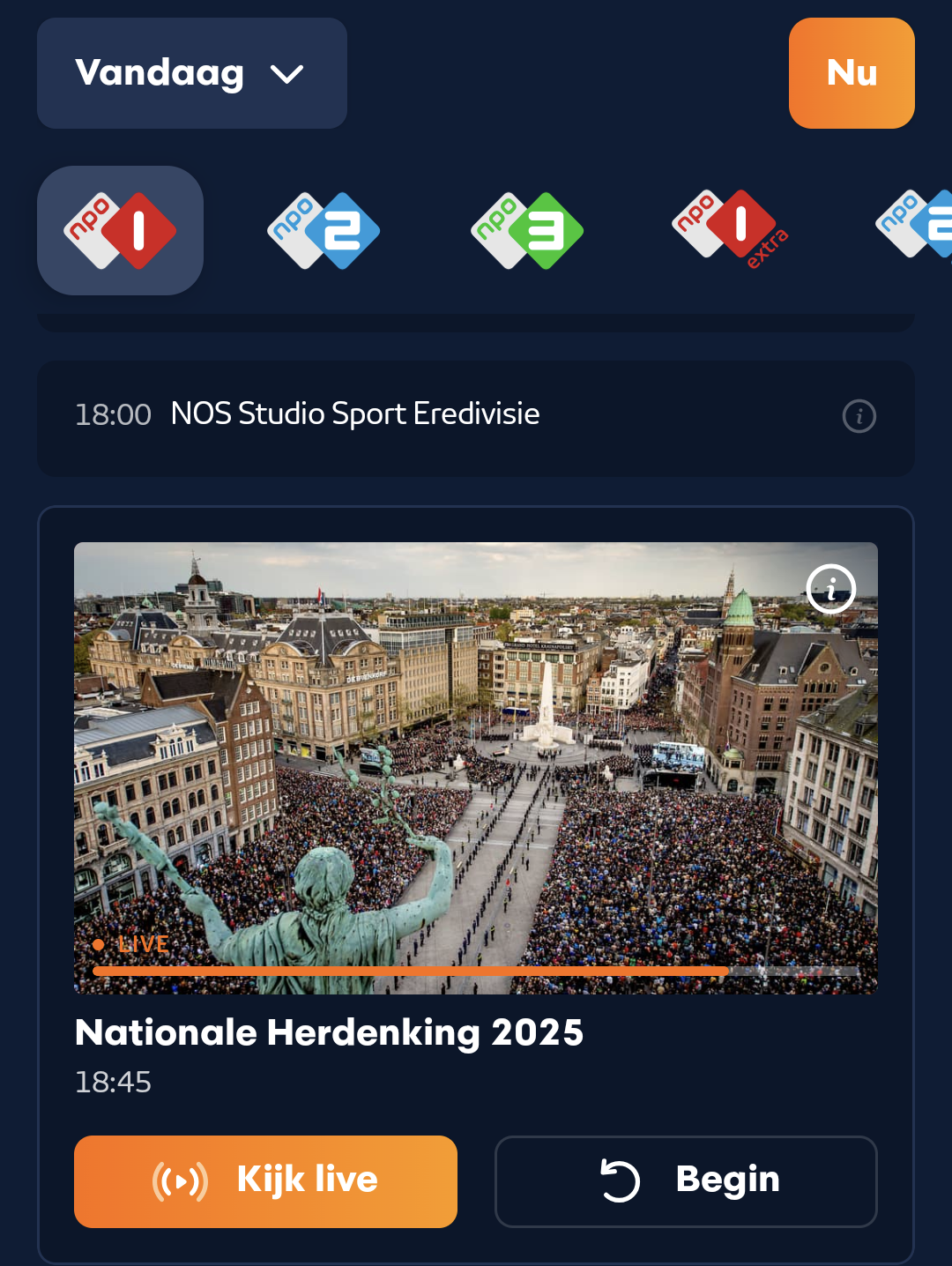Image resolution: width=952 pixels, height=1266 pixels.
Task: Open the Nationale Herdenking 2025 live thumbnail
Action: tap(476, 767)
